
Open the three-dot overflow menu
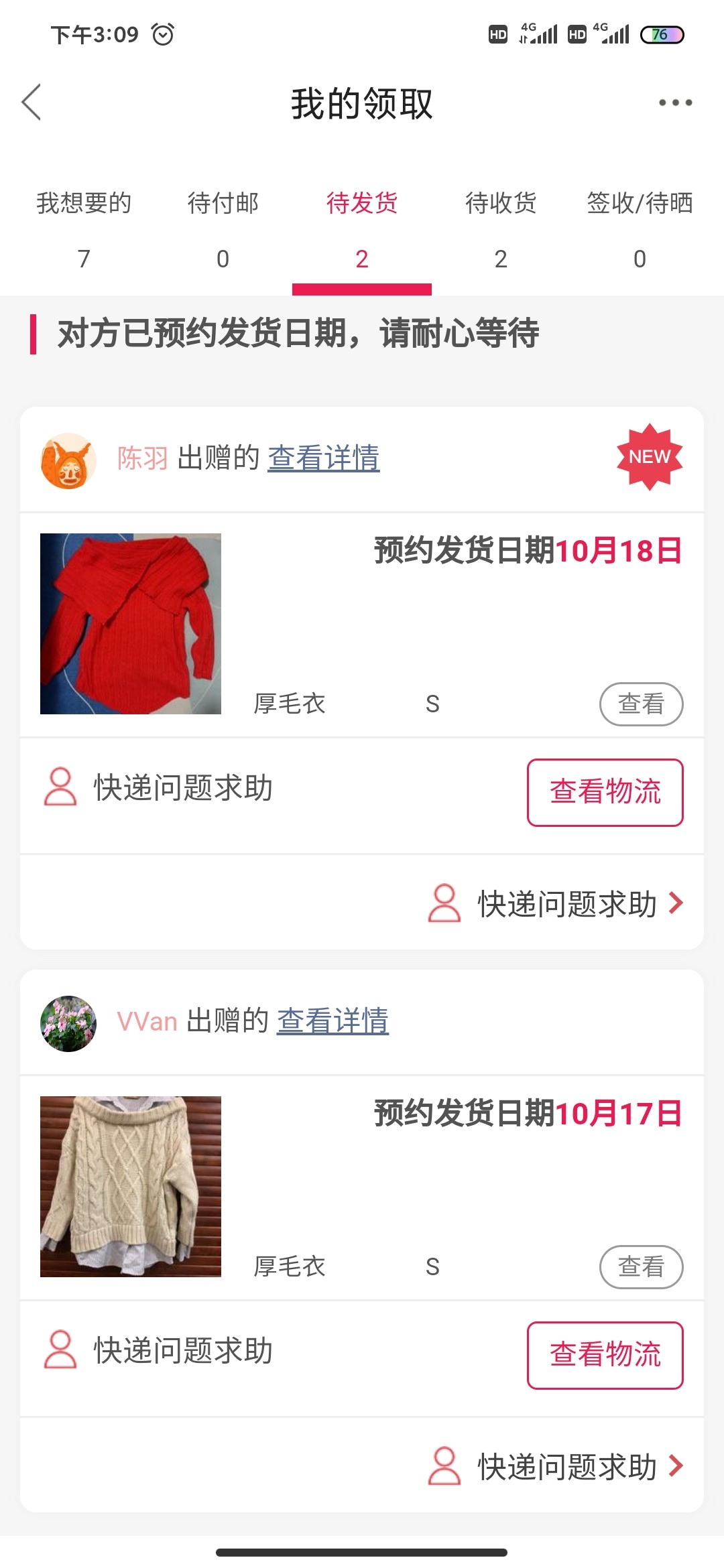pyautogui.click(x=674, y=103)
